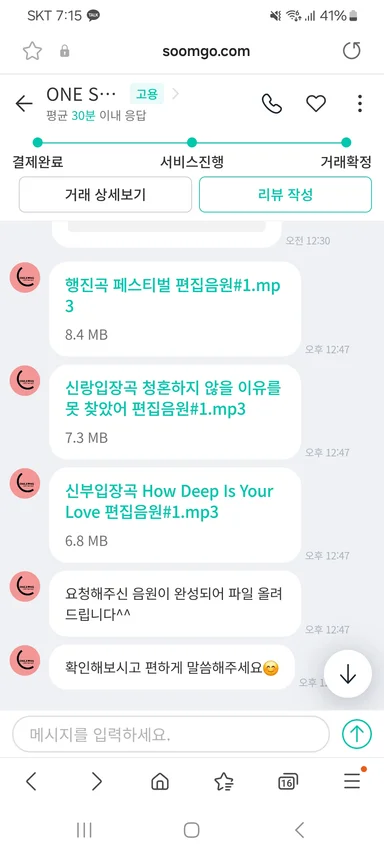384x853 pixels.
Task: Open the browser tabs switcher showing 16
Action: (x=288, y=782)
